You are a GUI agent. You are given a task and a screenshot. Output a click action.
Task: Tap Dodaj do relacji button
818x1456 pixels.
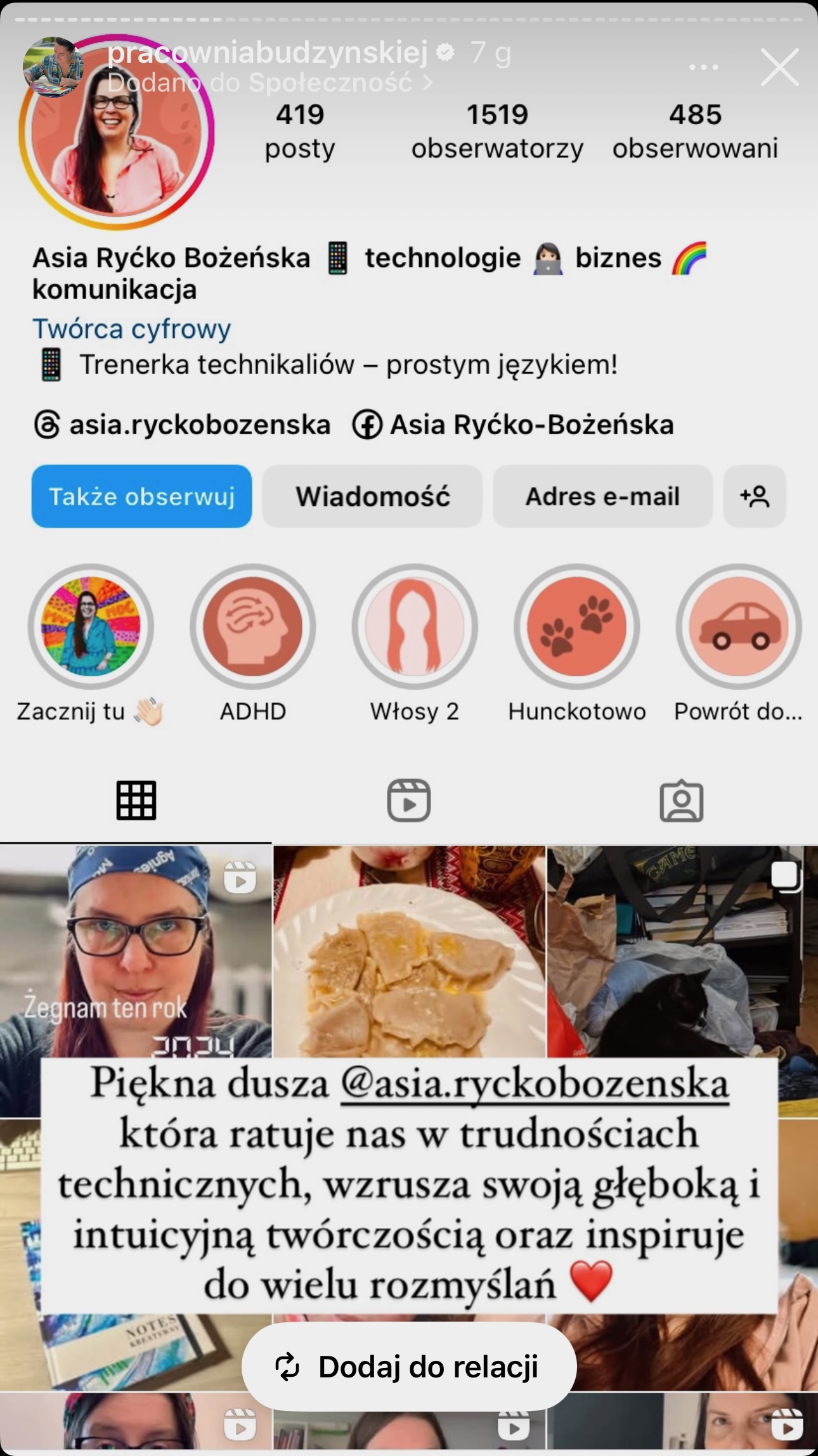[409, 1367]
